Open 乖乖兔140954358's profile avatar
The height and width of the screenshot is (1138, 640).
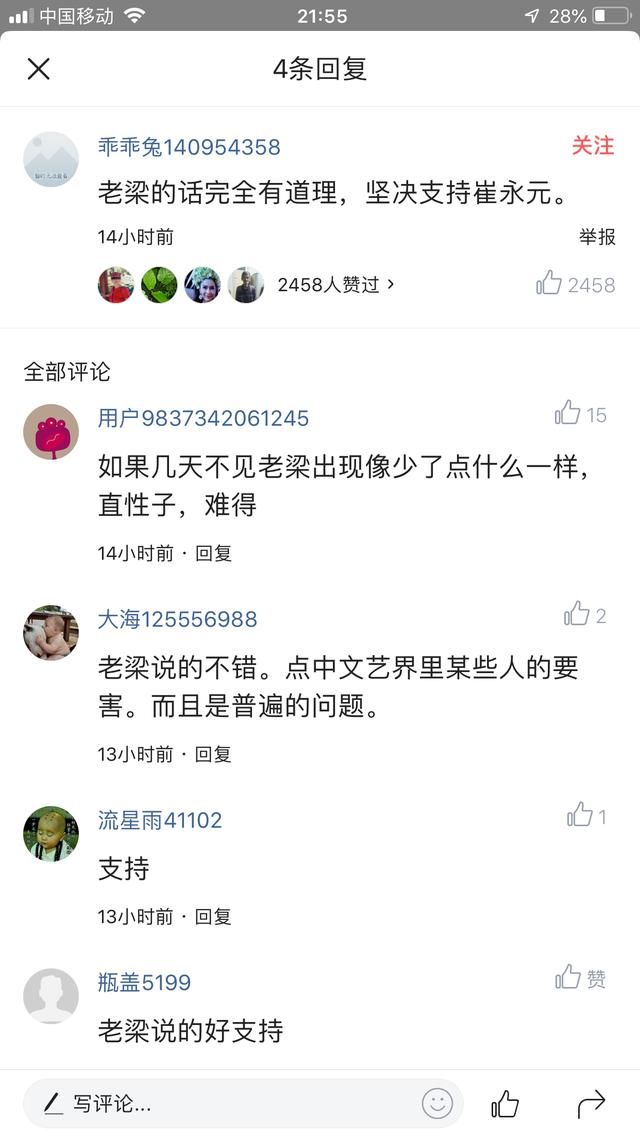(51, 159)
